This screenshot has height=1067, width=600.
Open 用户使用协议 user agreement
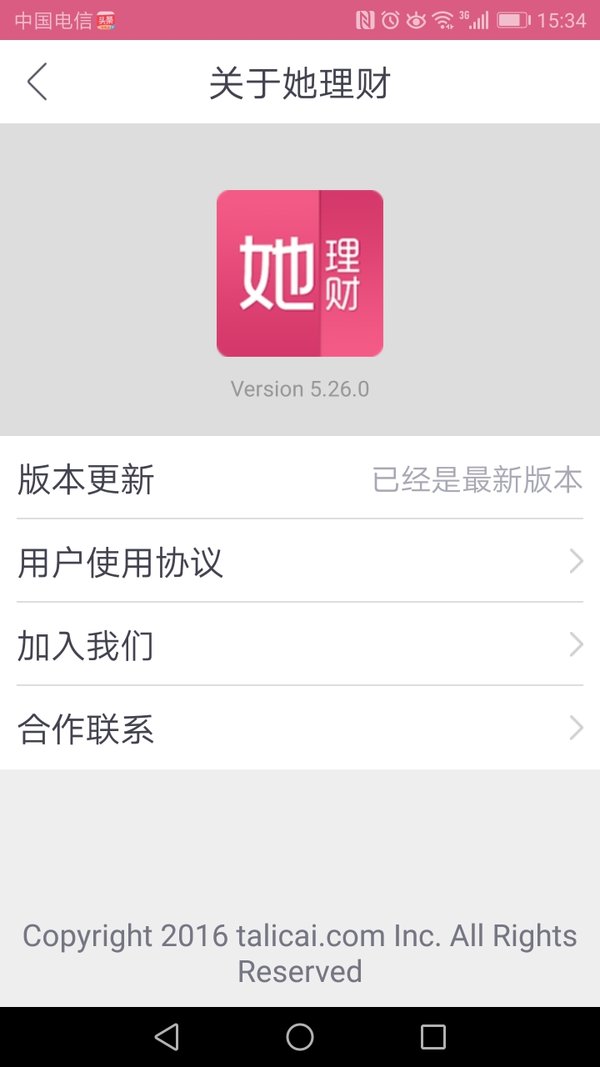pyautogui.click(x=300, y=561)
